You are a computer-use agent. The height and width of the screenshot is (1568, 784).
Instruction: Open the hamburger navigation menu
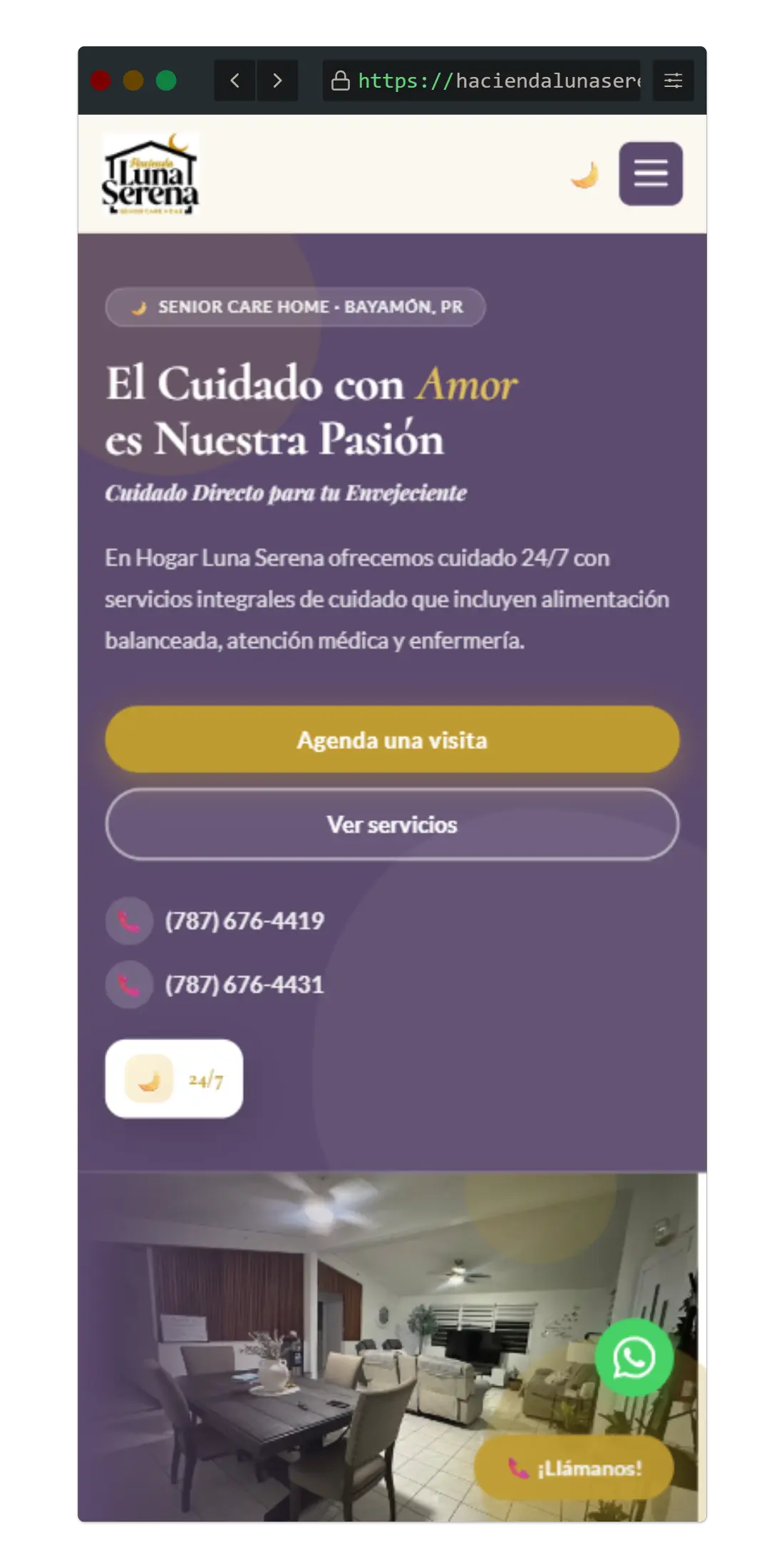[x=651, y=174]
